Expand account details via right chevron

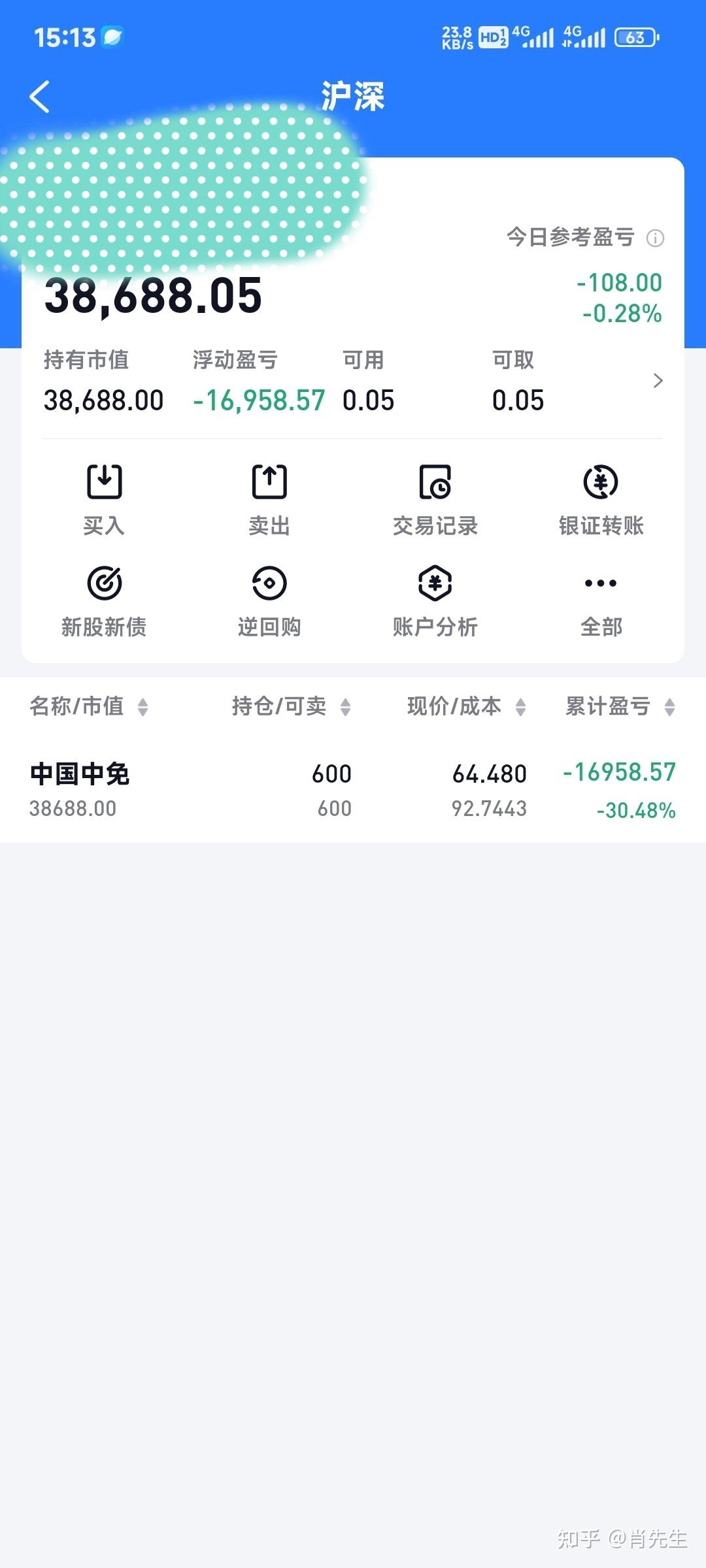[x=658, y=381]
